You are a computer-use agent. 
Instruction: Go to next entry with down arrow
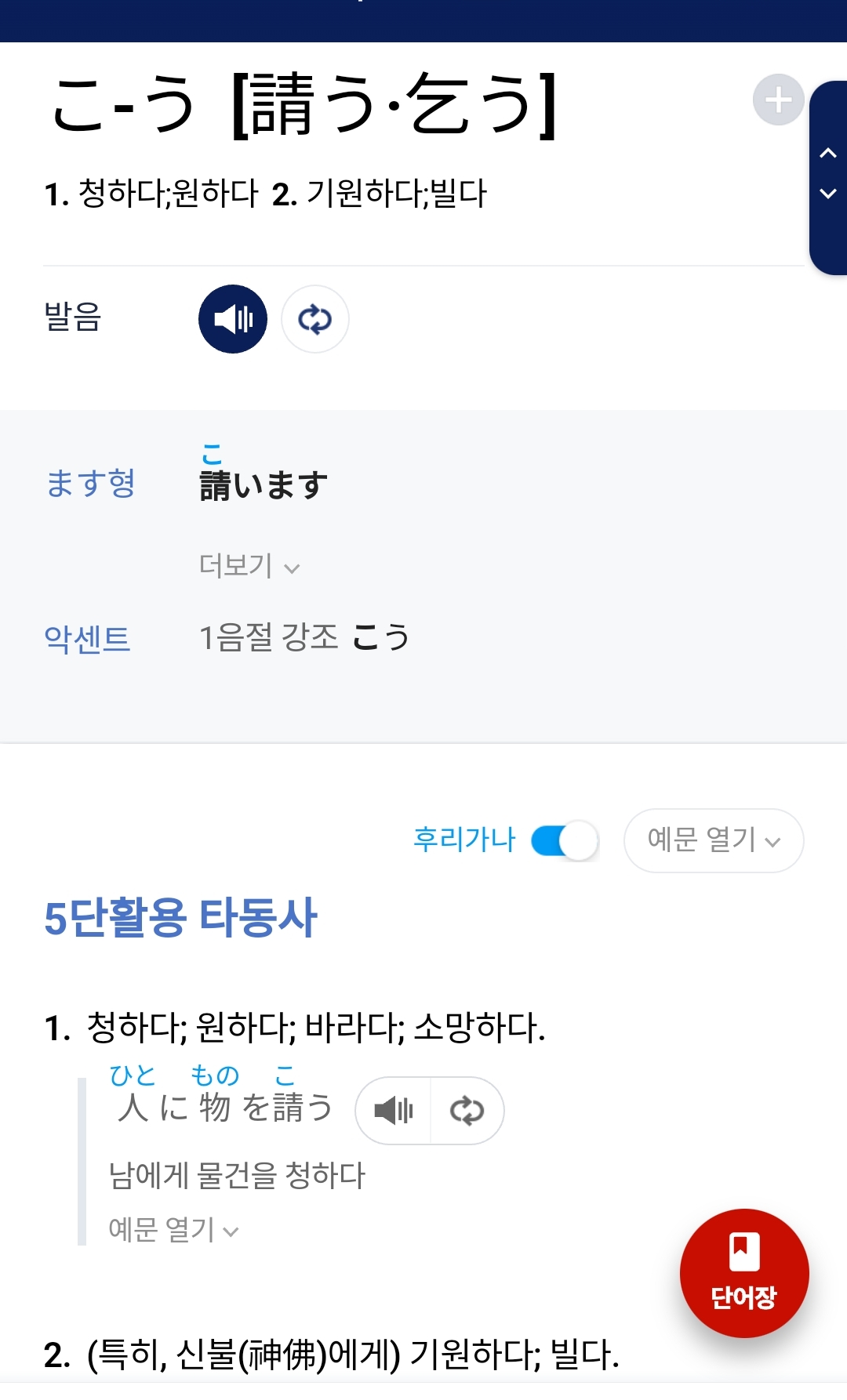[x=828, y=194]
